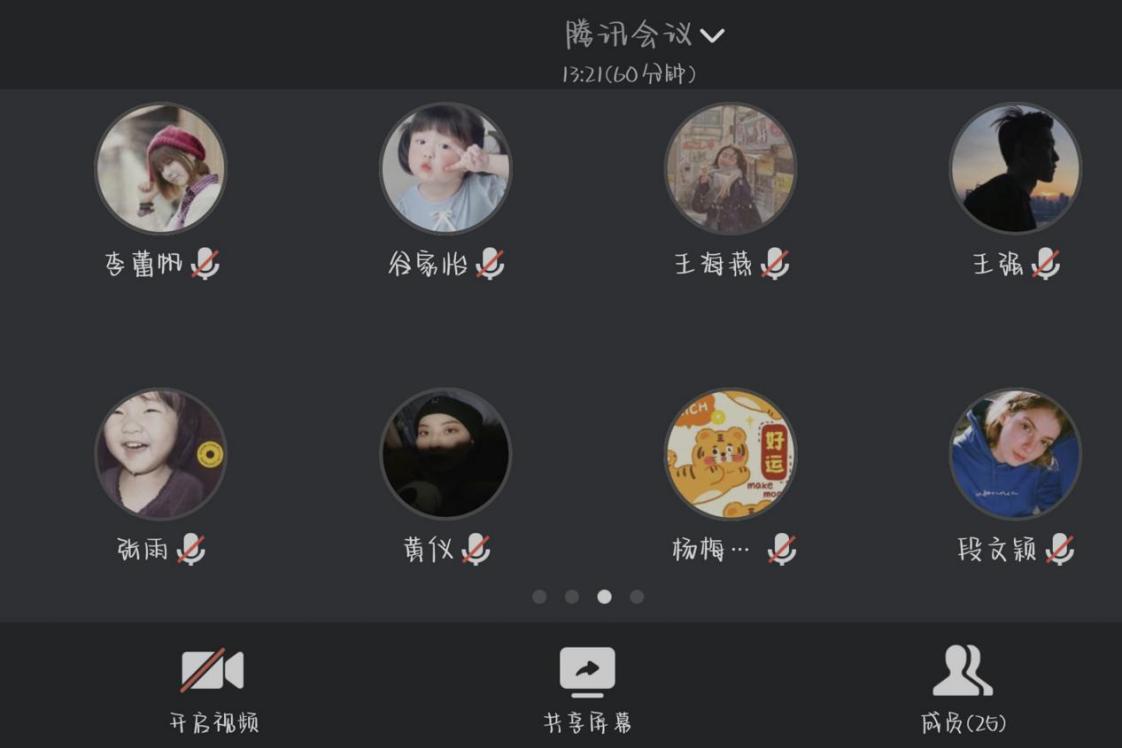Screen dimensions: 1122x748
Task: Open 段文颖's participant tile
Action: [1015, 454]
